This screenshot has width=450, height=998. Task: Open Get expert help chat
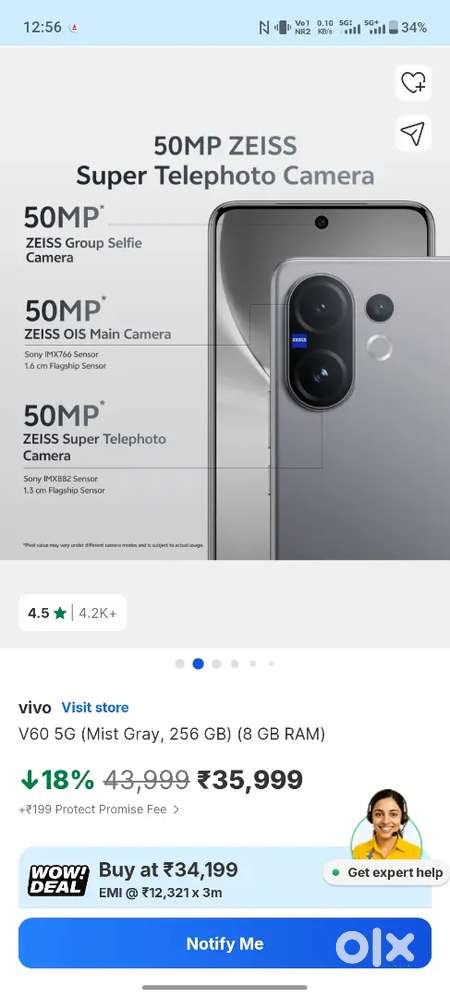[x=388, y=871]
